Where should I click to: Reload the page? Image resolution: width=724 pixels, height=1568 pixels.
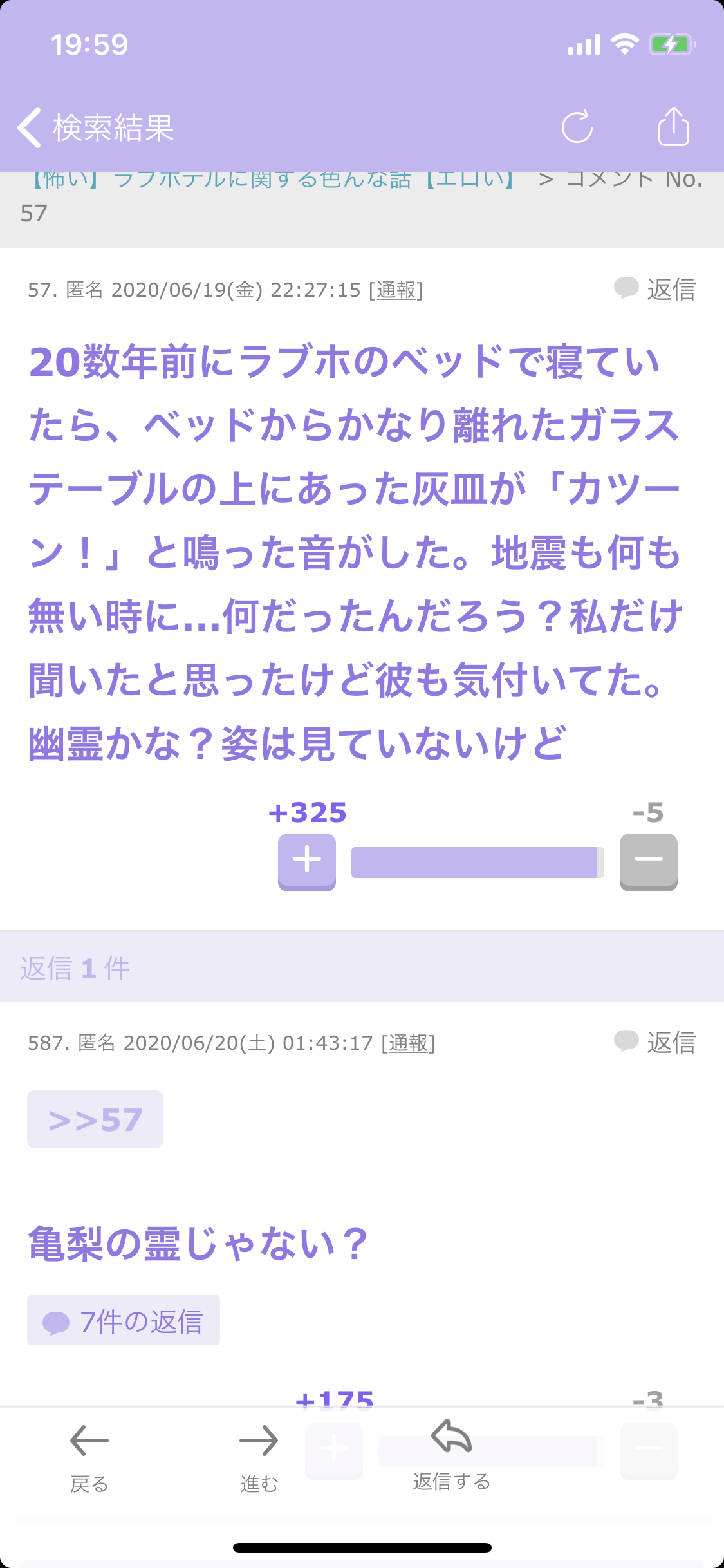click(x=577, y=127)
